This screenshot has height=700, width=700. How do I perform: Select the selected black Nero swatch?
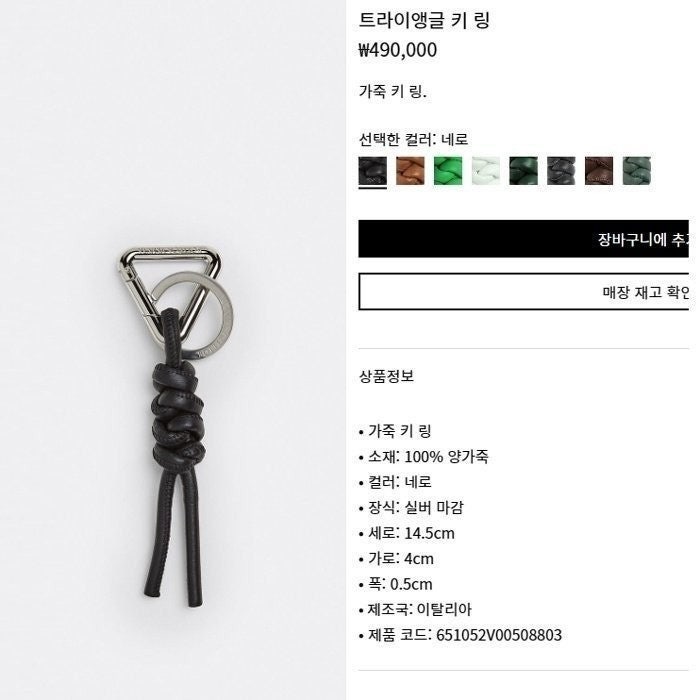(372, 170)
